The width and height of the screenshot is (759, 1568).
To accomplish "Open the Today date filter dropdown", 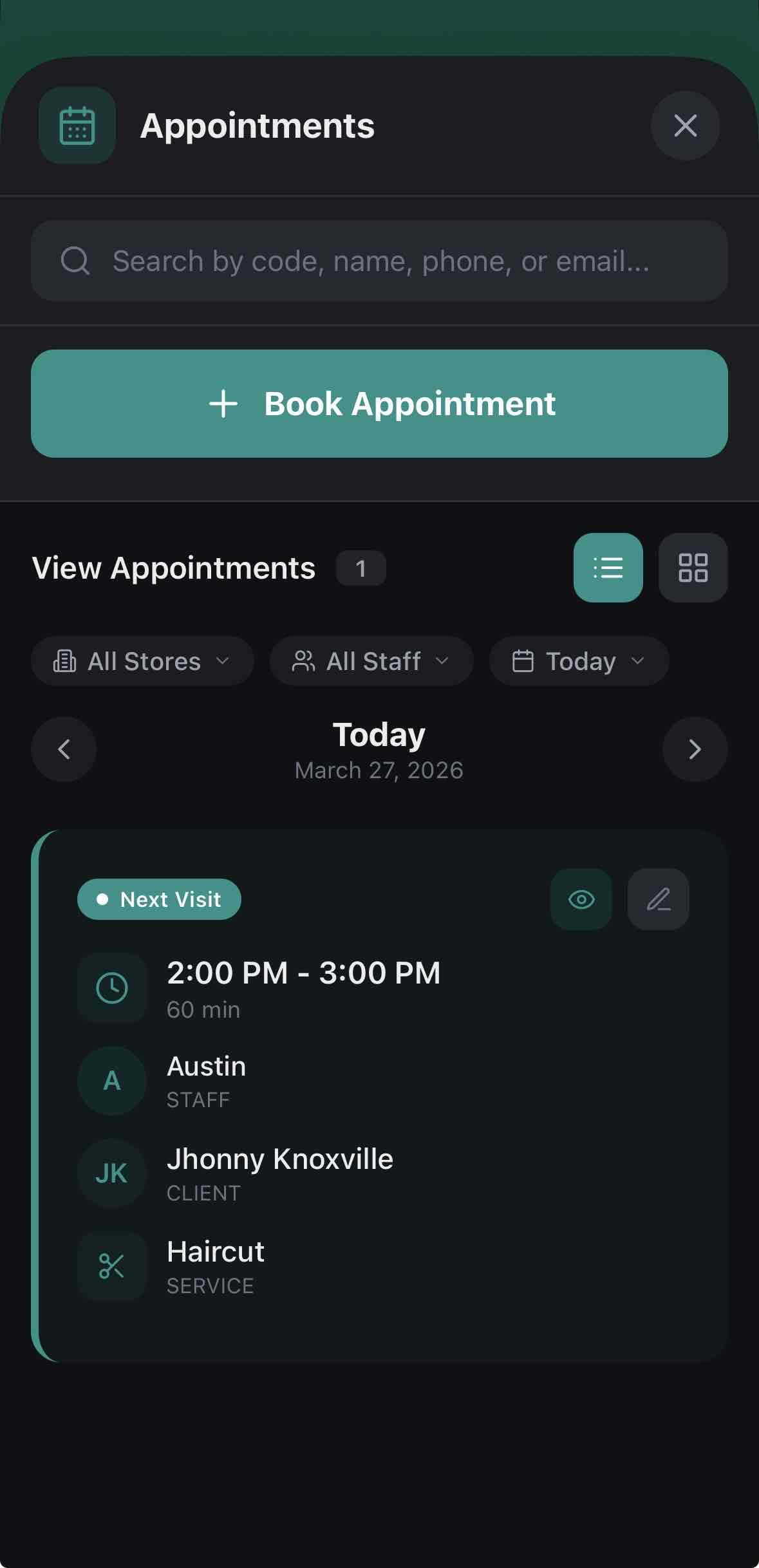I will pyautogui.click(x=577, y=660).
